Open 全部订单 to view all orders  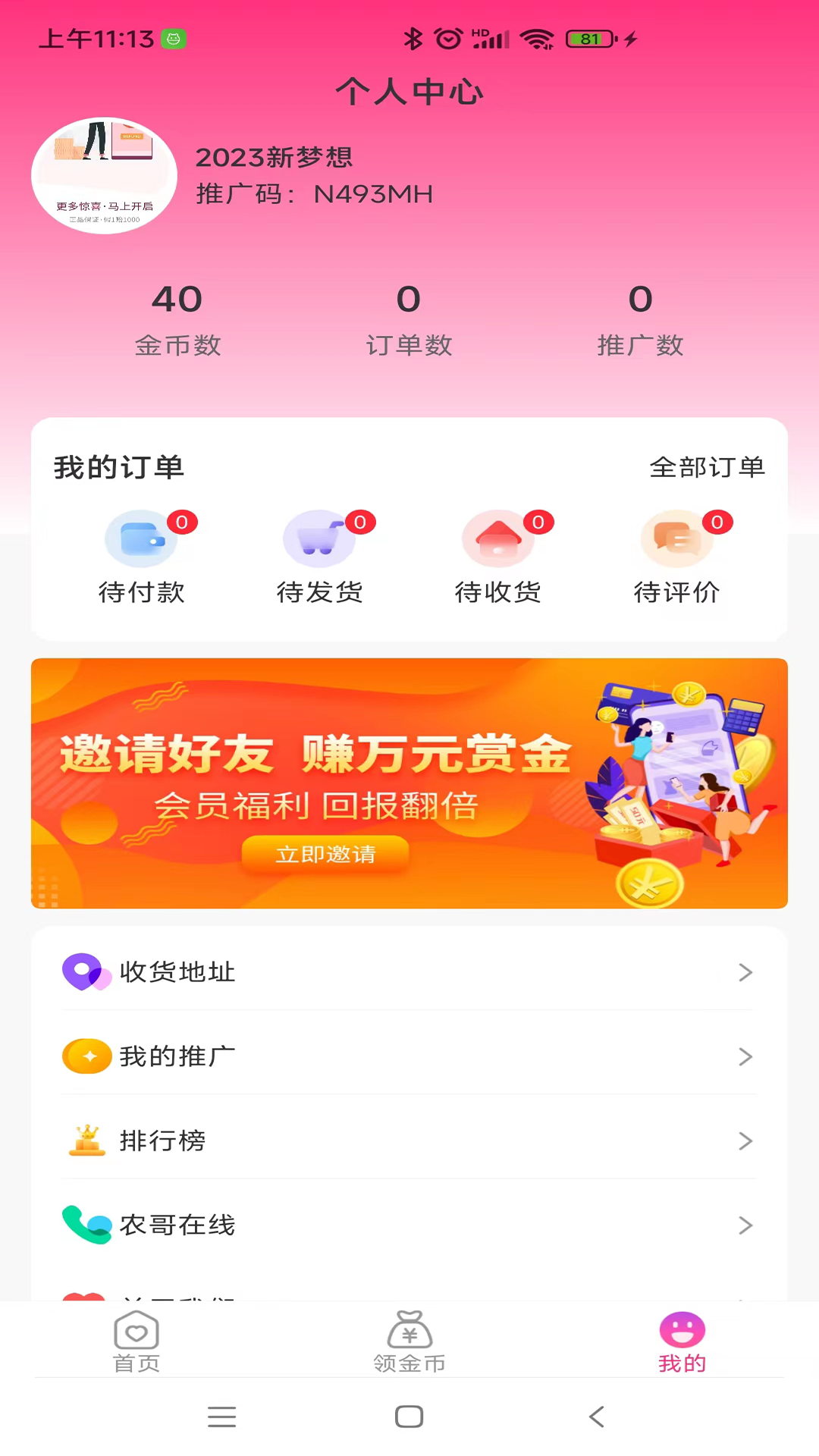(707, 467)
